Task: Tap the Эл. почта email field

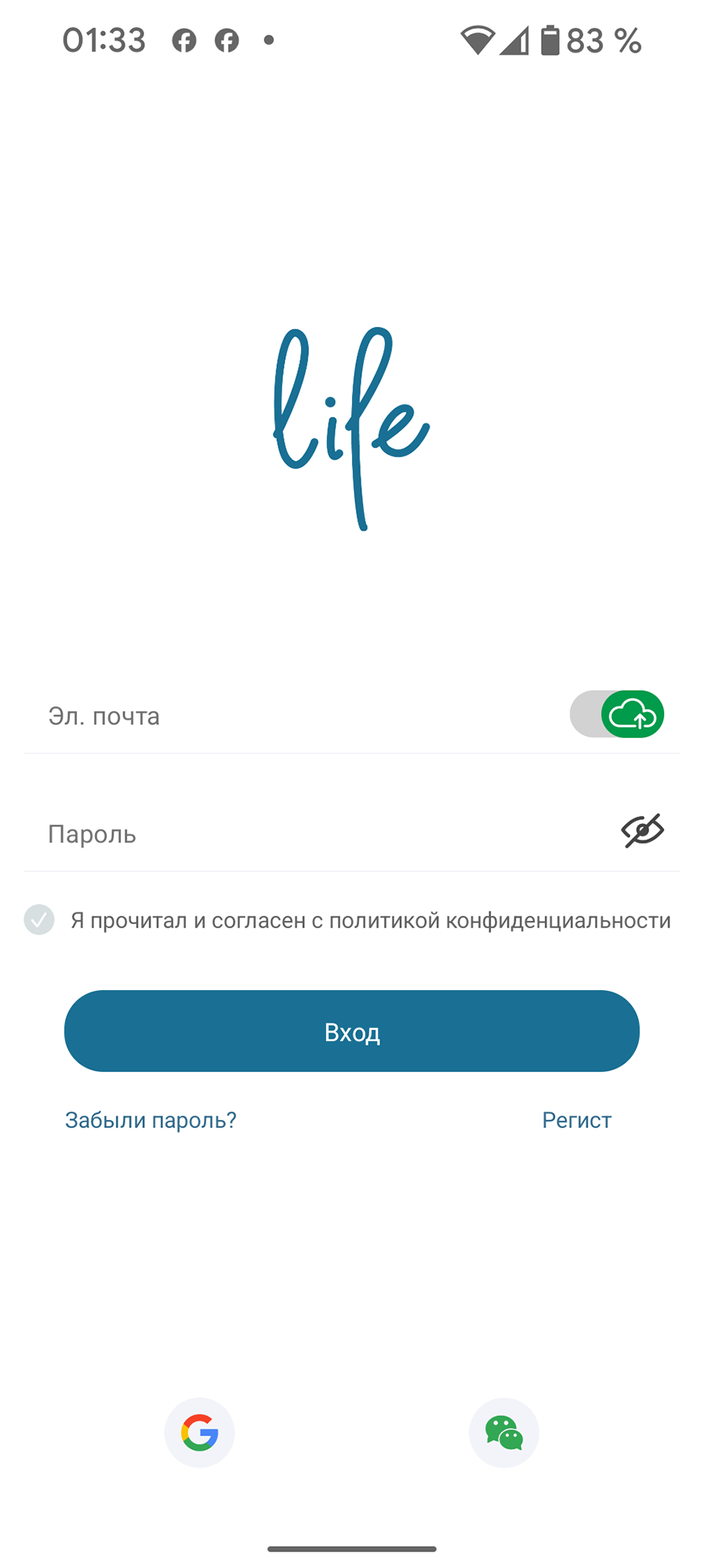Action: point(298,715)
